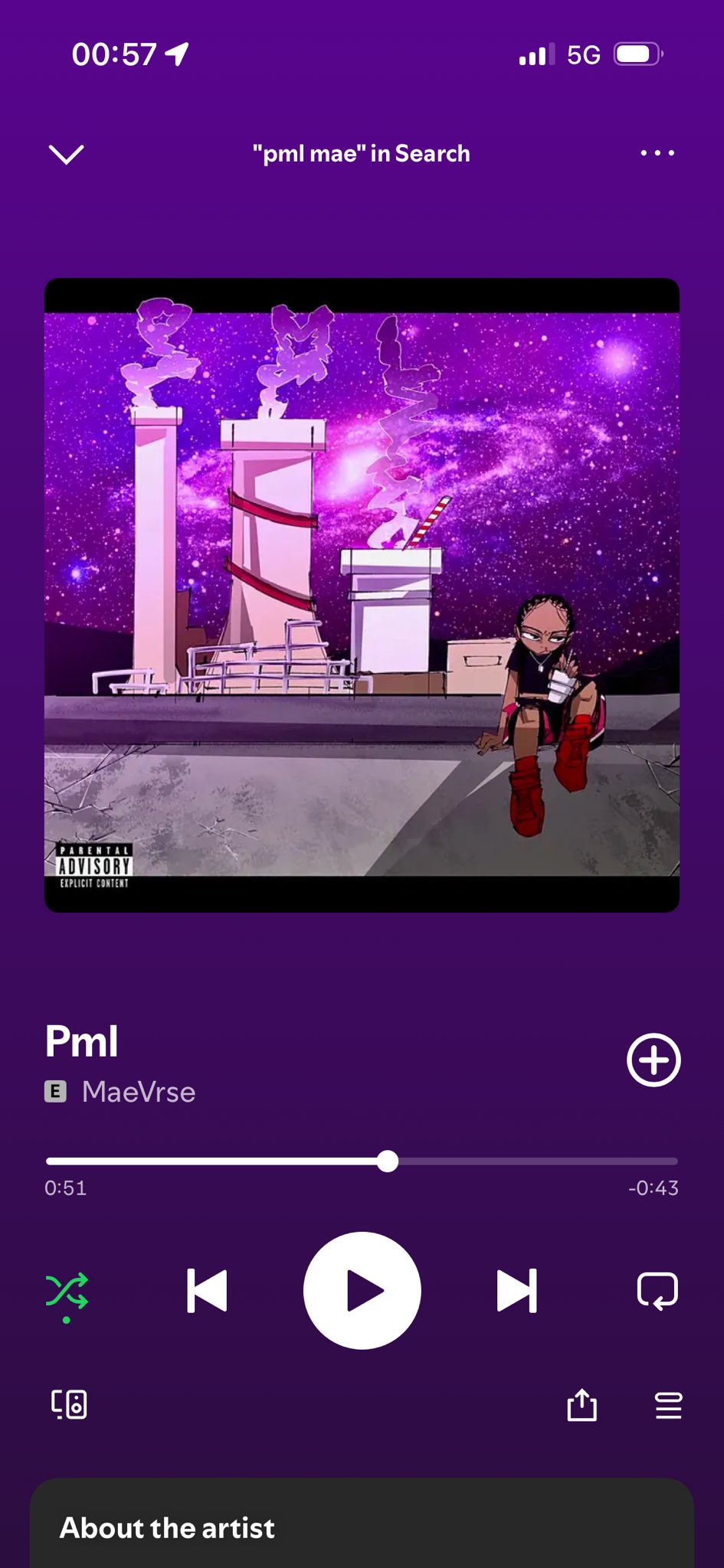The image size is (724, 1568).
Task: Skip to the previous track
Action: (x=208, y=1291)
